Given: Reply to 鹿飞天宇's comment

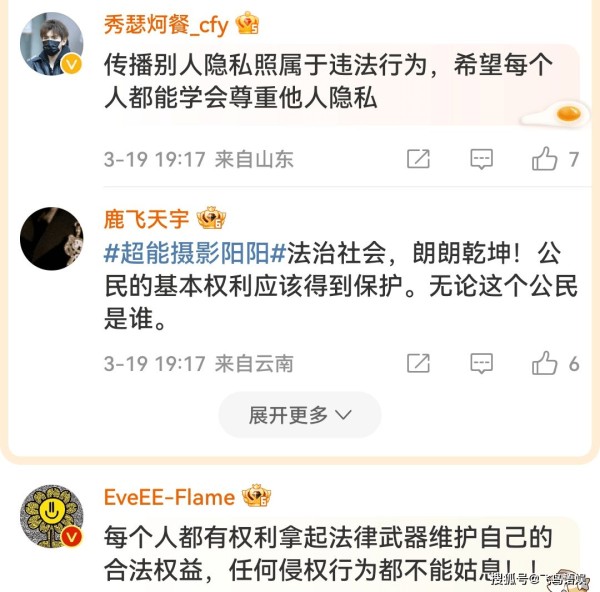Looking at the screenshot, I should [482, 363].
